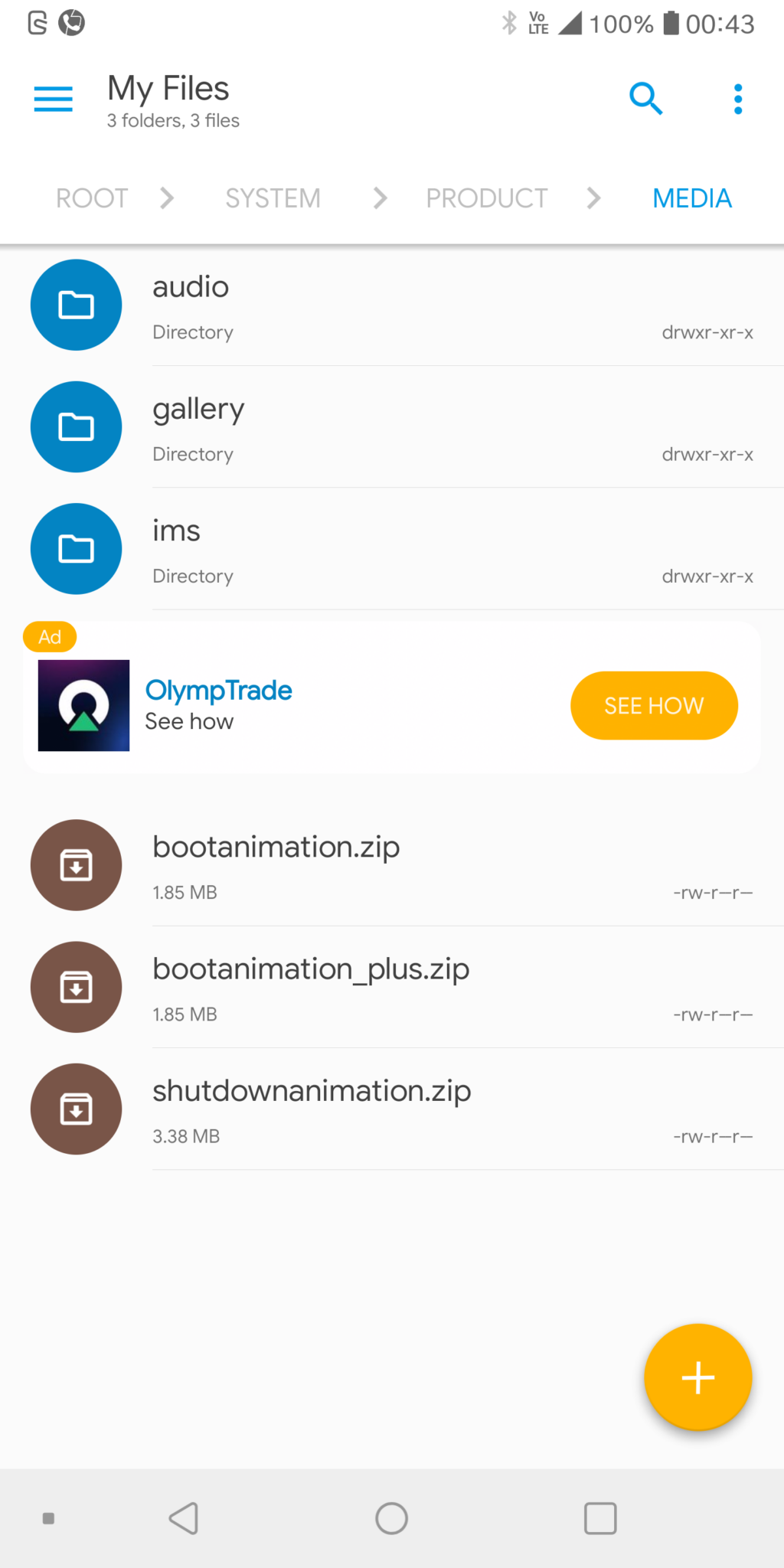Screen dimensions: 784x1568
Task: Select the PRODUCT breadcrumb
Action: 487,198
